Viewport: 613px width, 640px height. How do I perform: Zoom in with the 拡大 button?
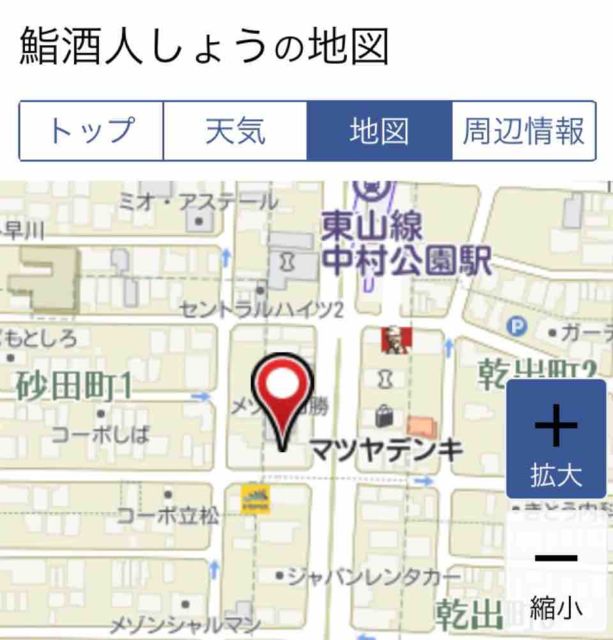point(556,439)
